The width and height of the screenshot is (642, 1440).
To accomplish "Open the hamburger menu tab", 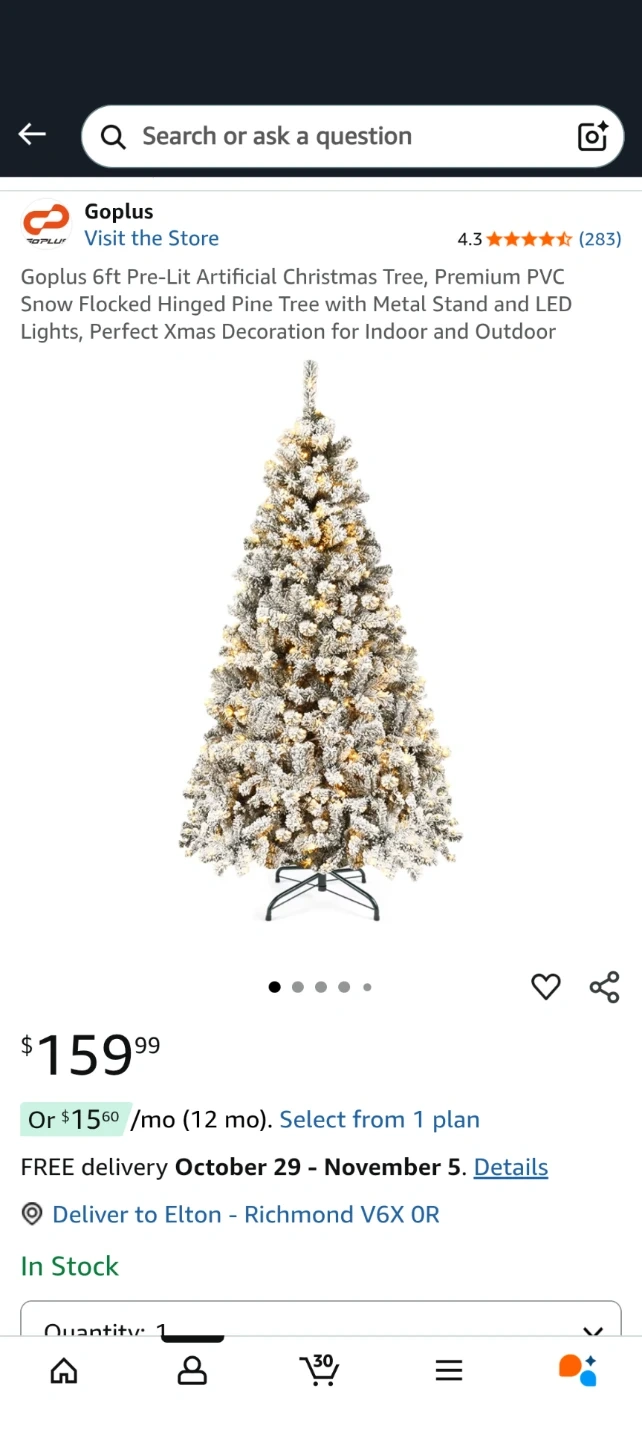I will tap(449, 1370).
